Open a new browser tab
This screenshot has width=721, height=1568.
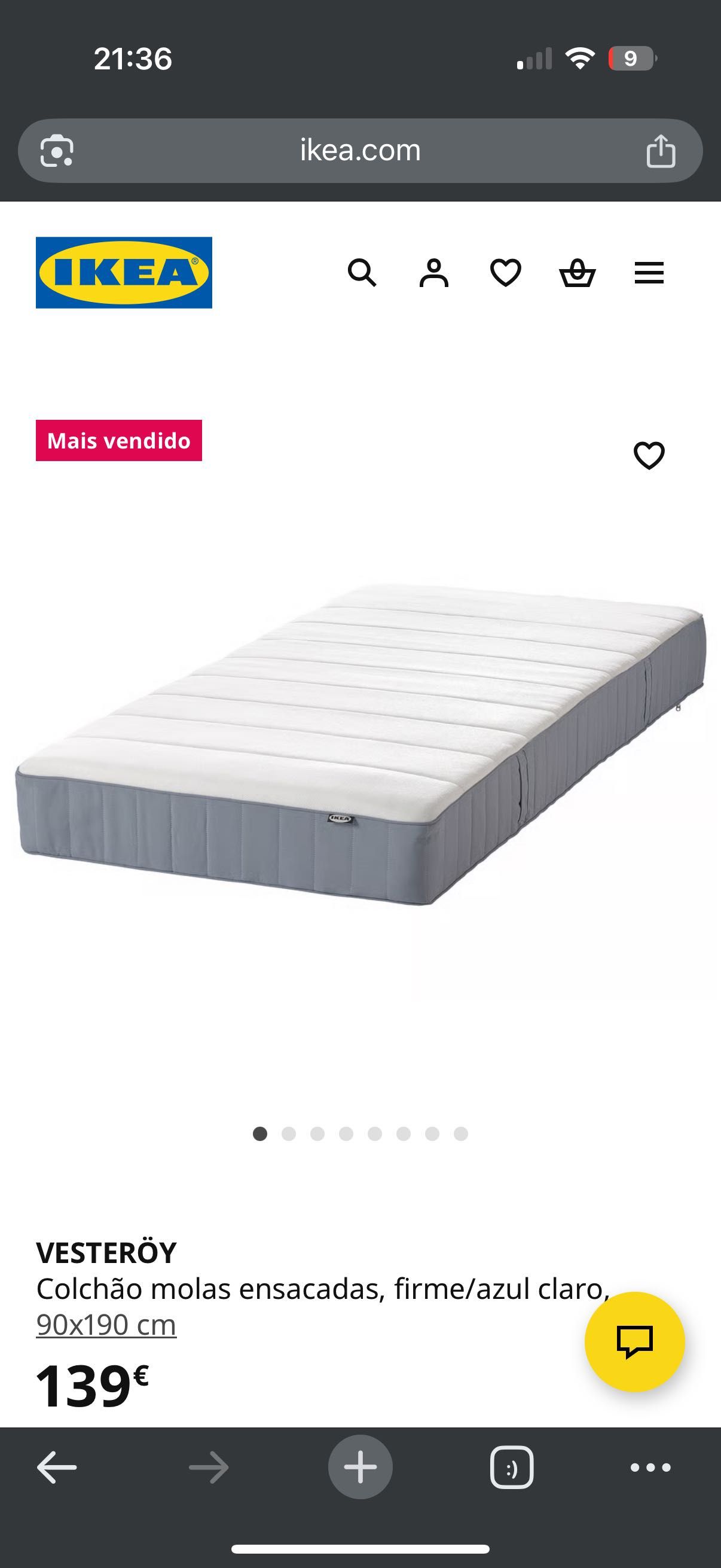tap(360, 1468)
